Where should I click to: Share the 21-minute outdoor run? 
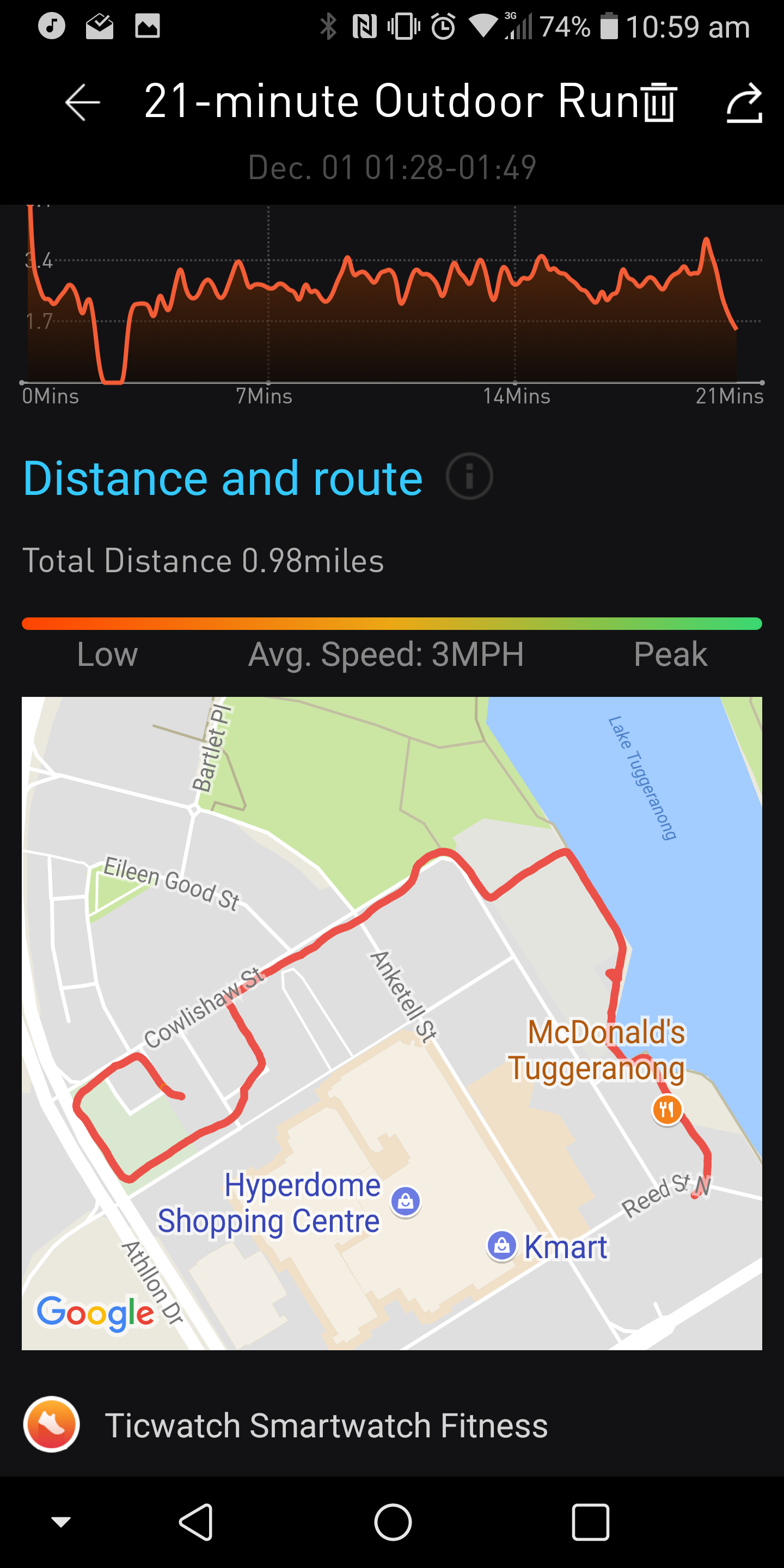(x=744, y=102)
